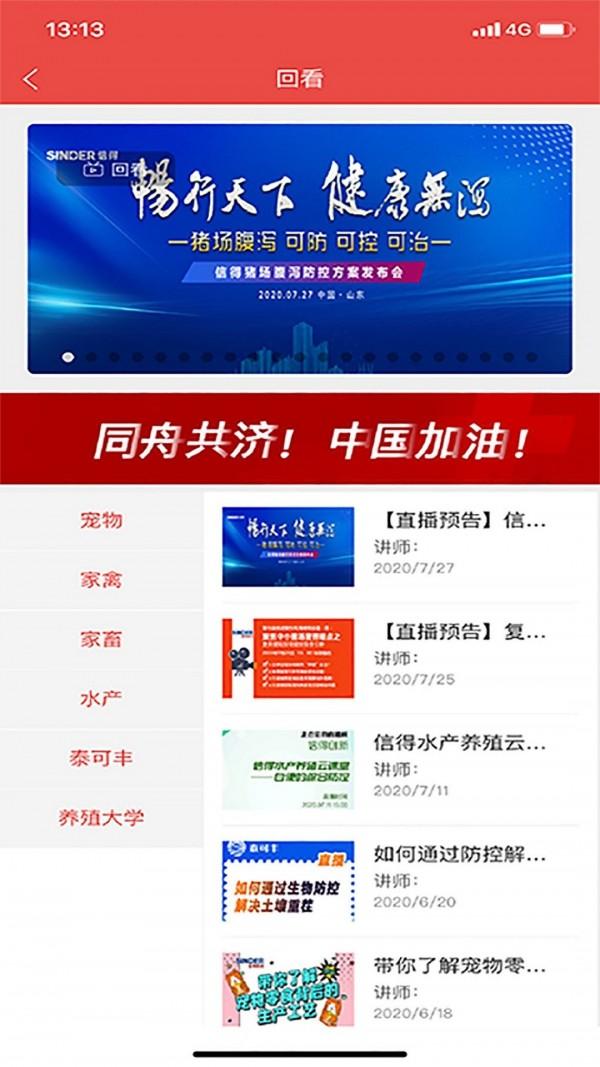
Task: Show the 水产 category
Action: [101, 699]
